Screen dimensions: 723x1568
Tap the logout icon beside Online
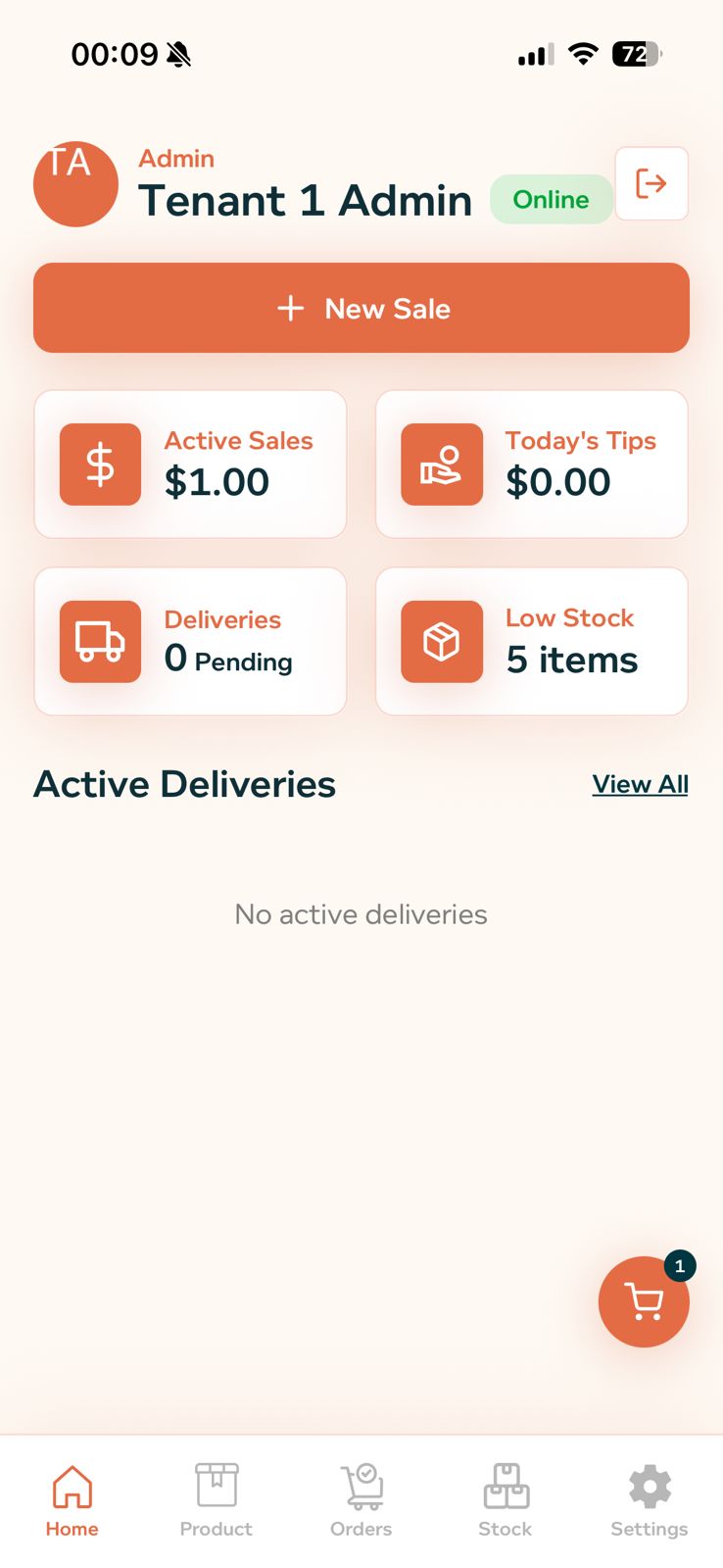tap(651, 184)
